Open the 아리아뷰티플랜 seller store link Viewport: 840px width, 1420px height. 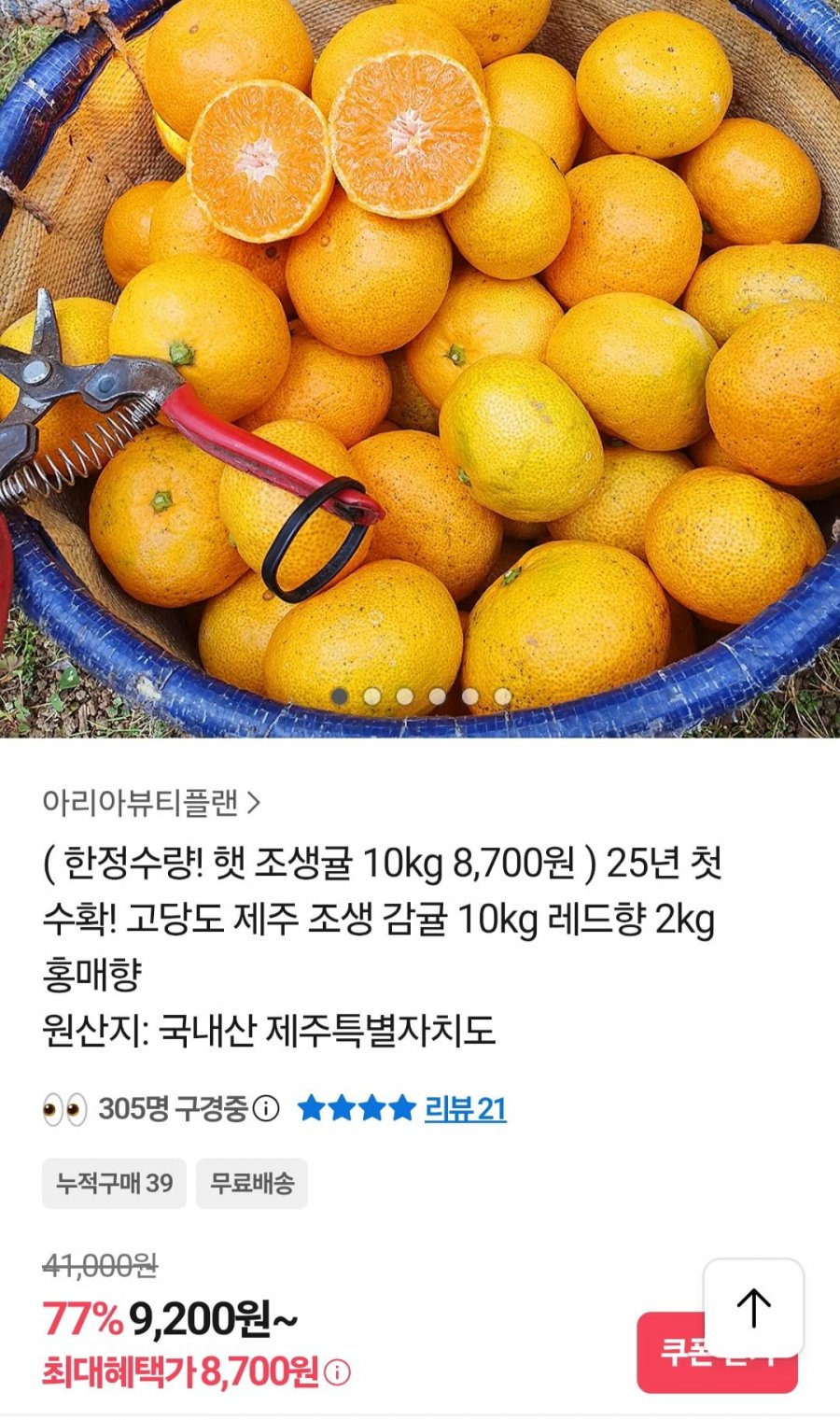point(151,802)
